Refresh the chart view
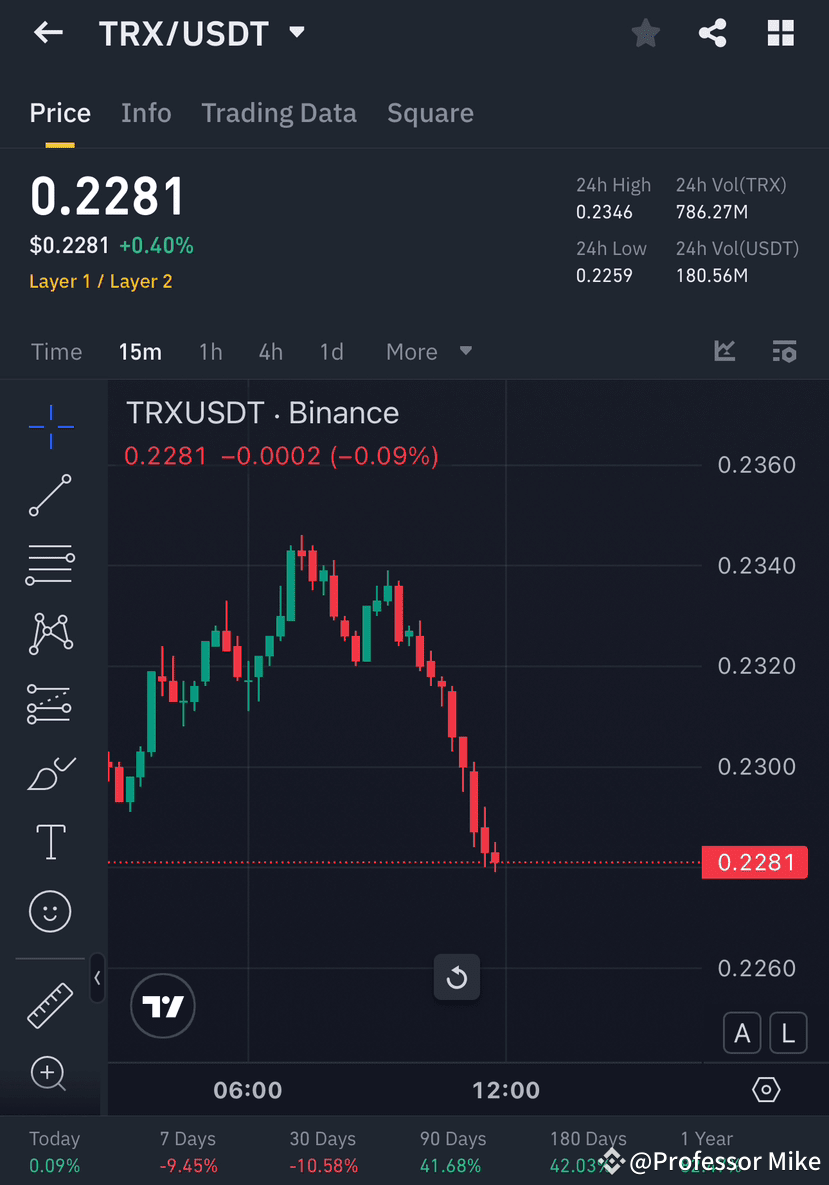The image size is (829, 1185). tap(457, 978)
